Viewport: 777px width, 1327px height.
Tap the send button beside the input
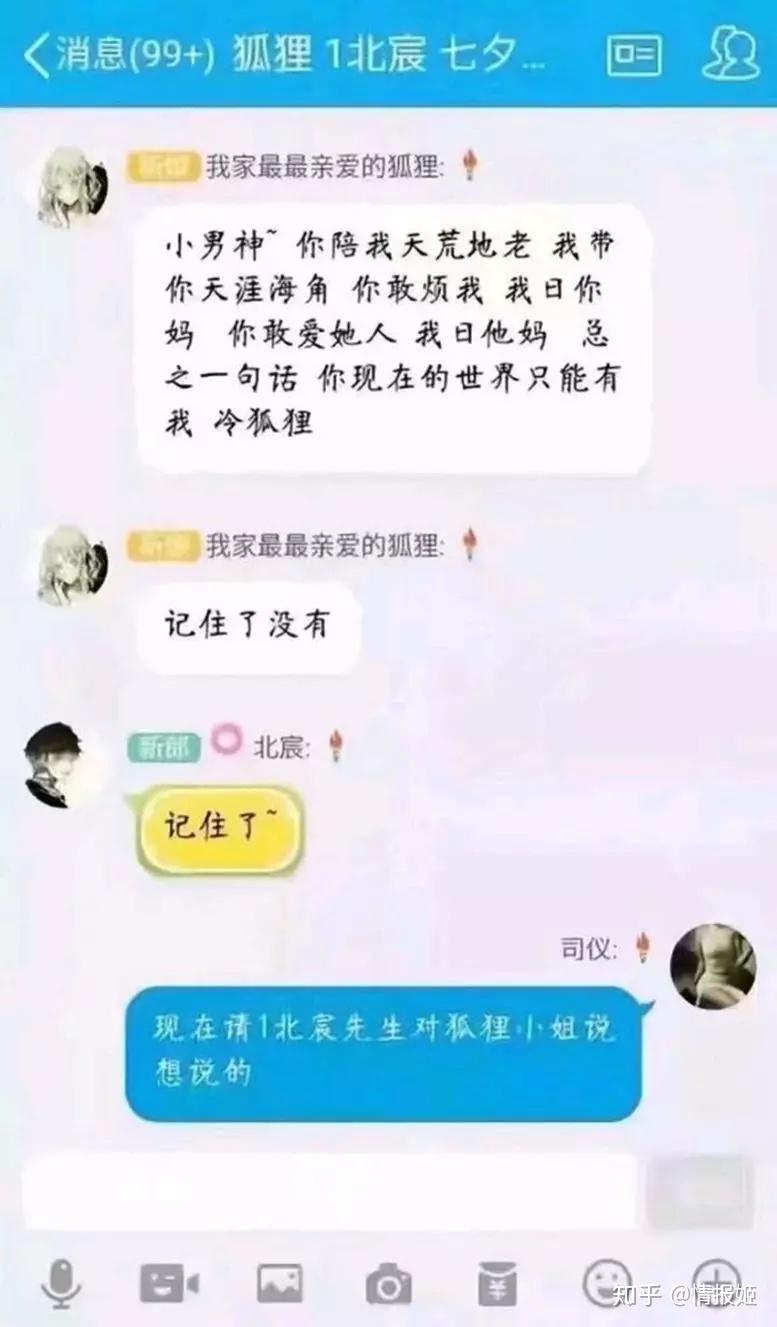click(x=700, y=1192)
